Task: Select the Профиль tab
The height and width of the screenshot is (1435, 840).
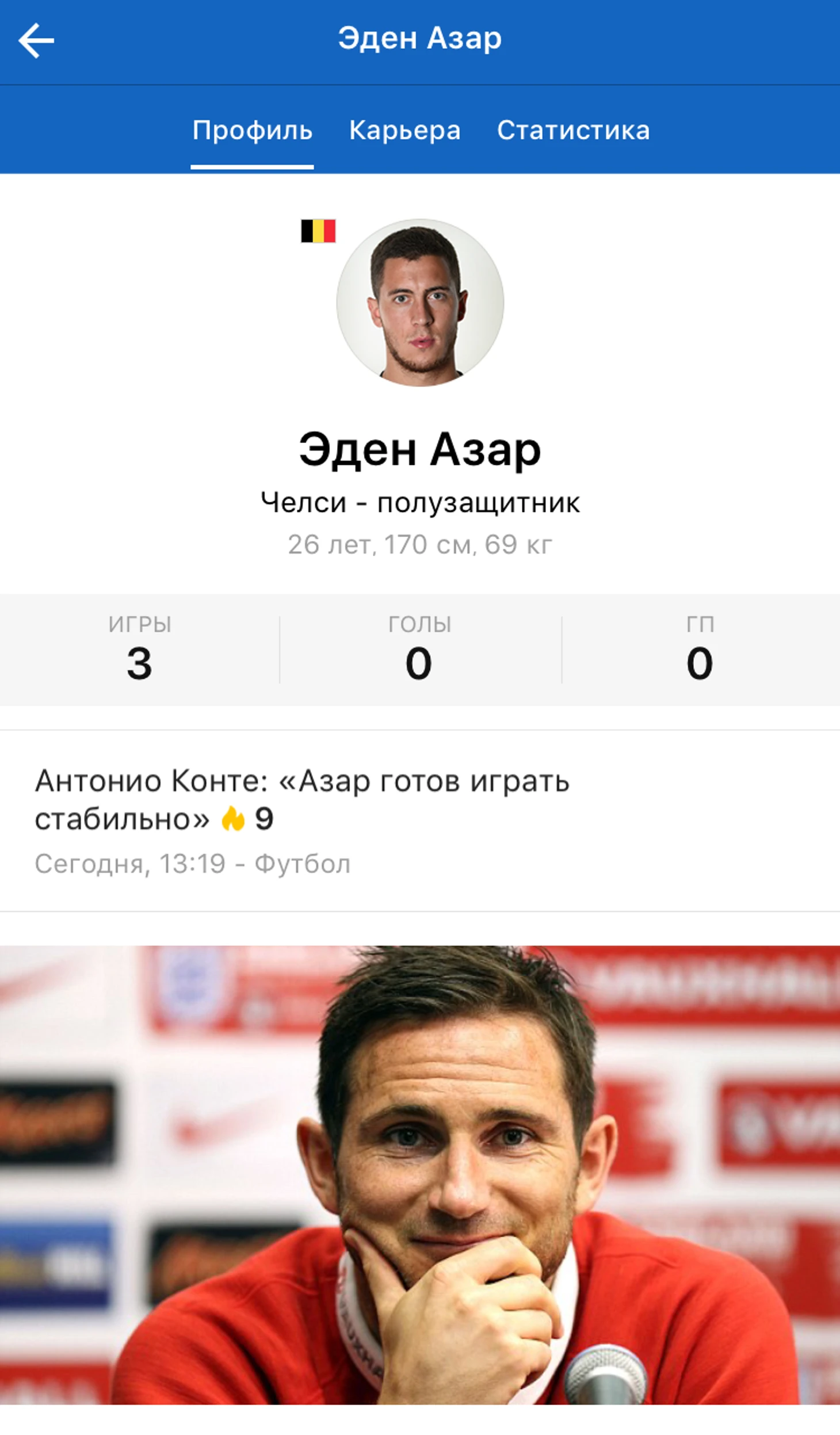Action: (x=252, y=131)
